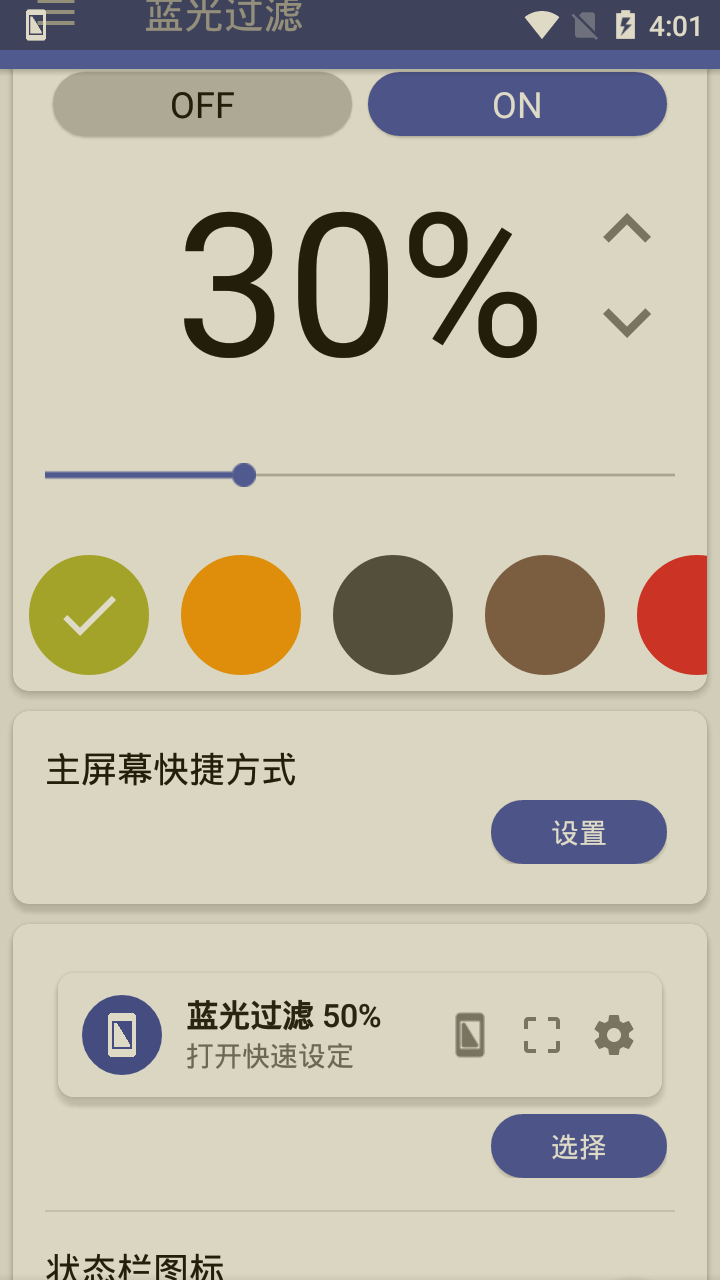720x1280 pixels.
Task: Pick the dark gray filter color
Action: 393,615
